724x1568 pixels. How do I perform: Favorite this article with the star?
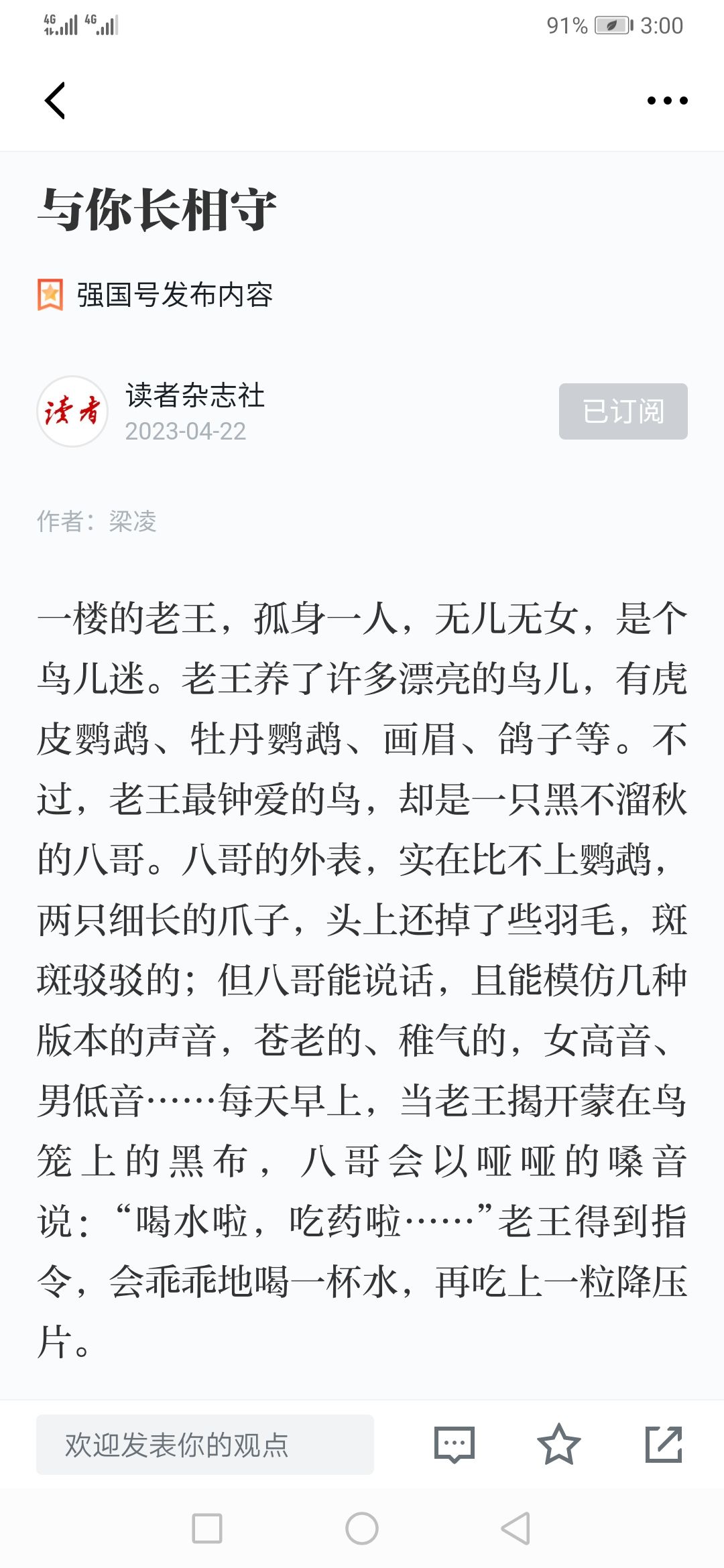click(x=558, y=1444)
